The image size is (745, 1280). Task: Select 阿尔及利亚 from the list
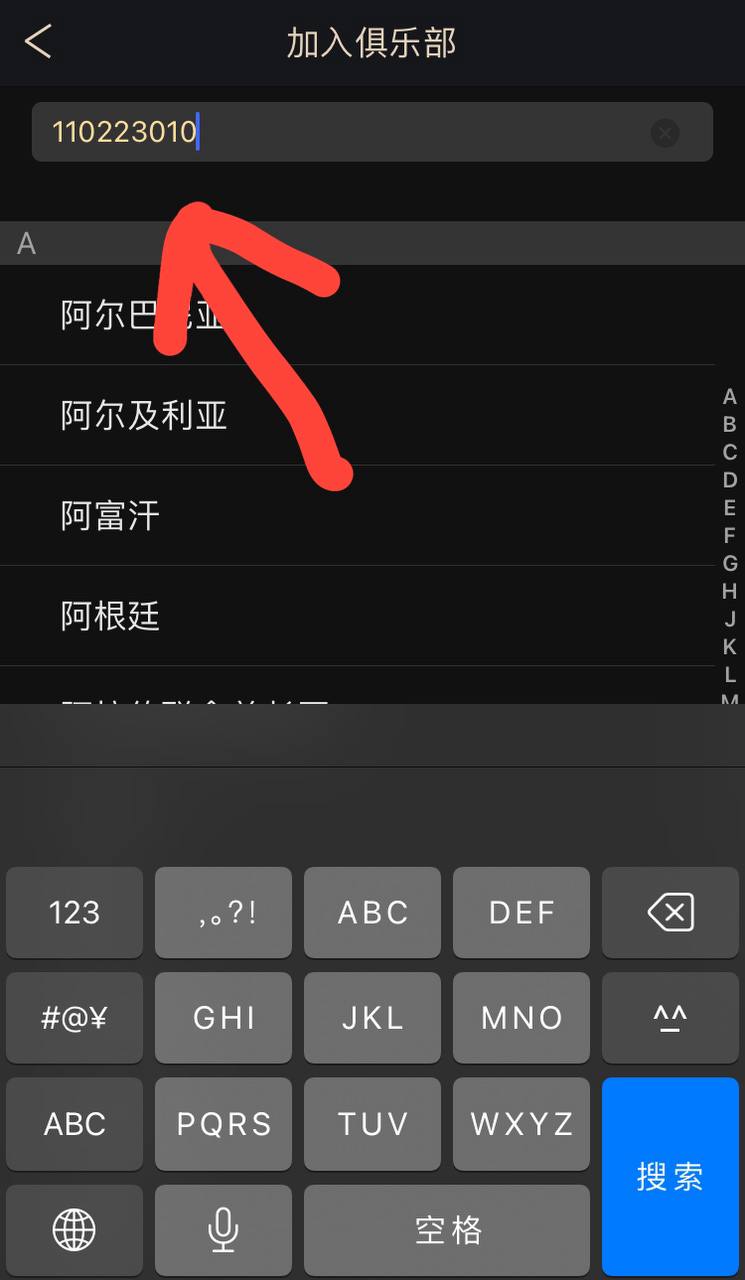(145, 415)
